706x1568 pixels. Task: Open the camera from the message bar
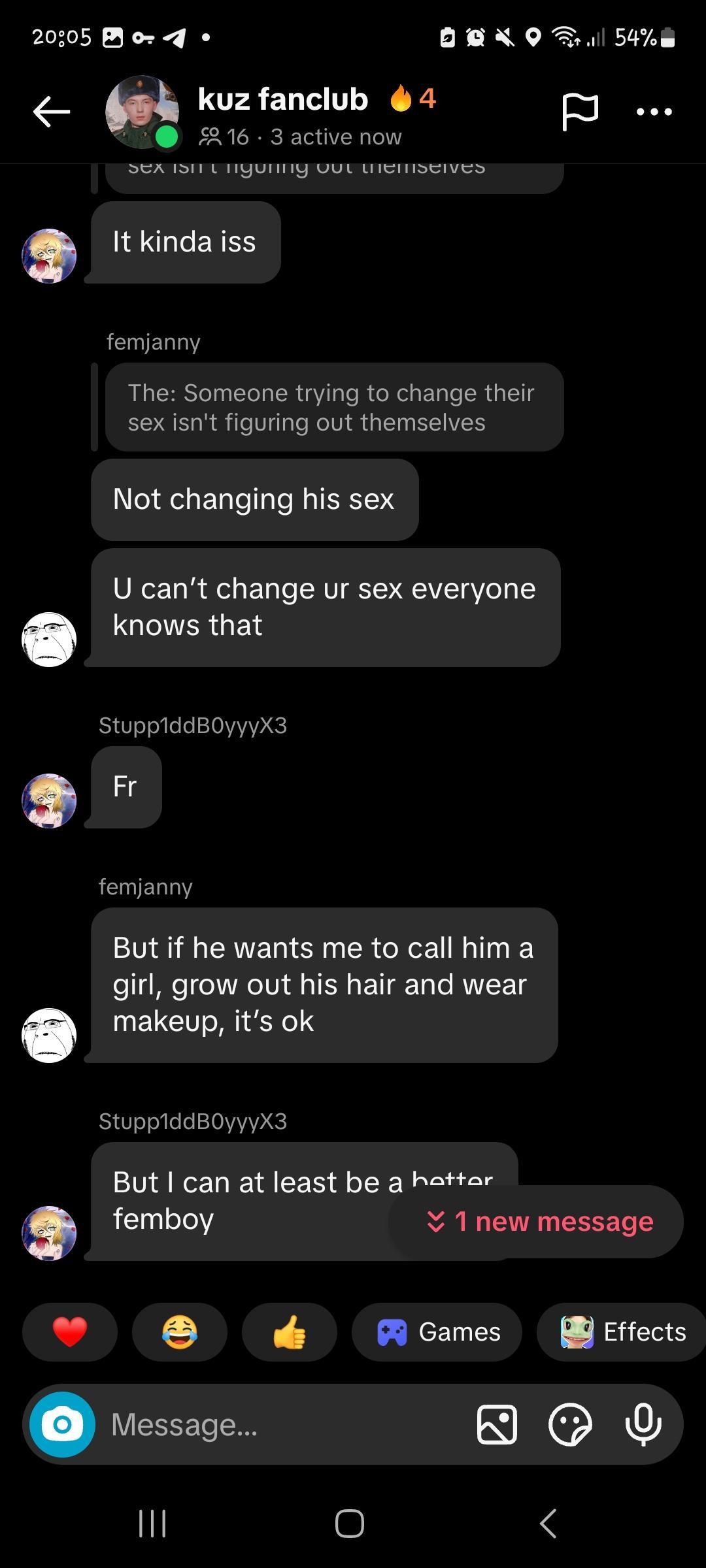[x=63, y=1424]
